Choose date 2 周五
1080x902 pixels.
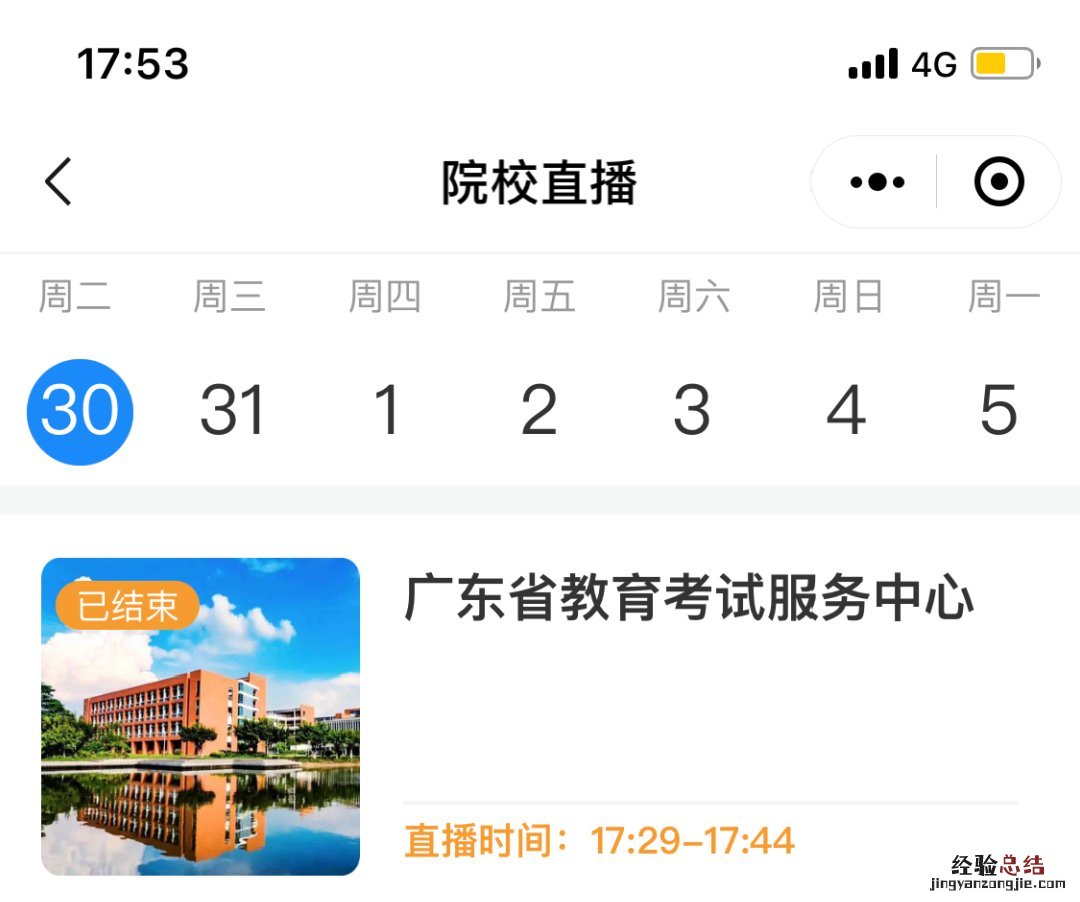(x=539, y=411)
